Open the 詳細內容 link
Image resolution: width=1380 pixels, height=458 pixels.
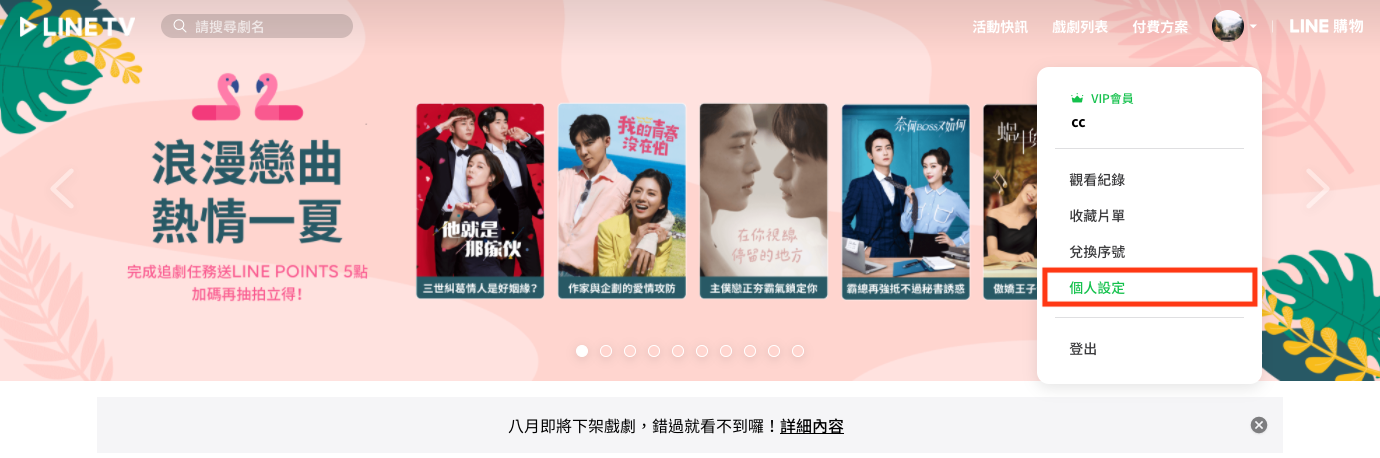pos(812,427)
